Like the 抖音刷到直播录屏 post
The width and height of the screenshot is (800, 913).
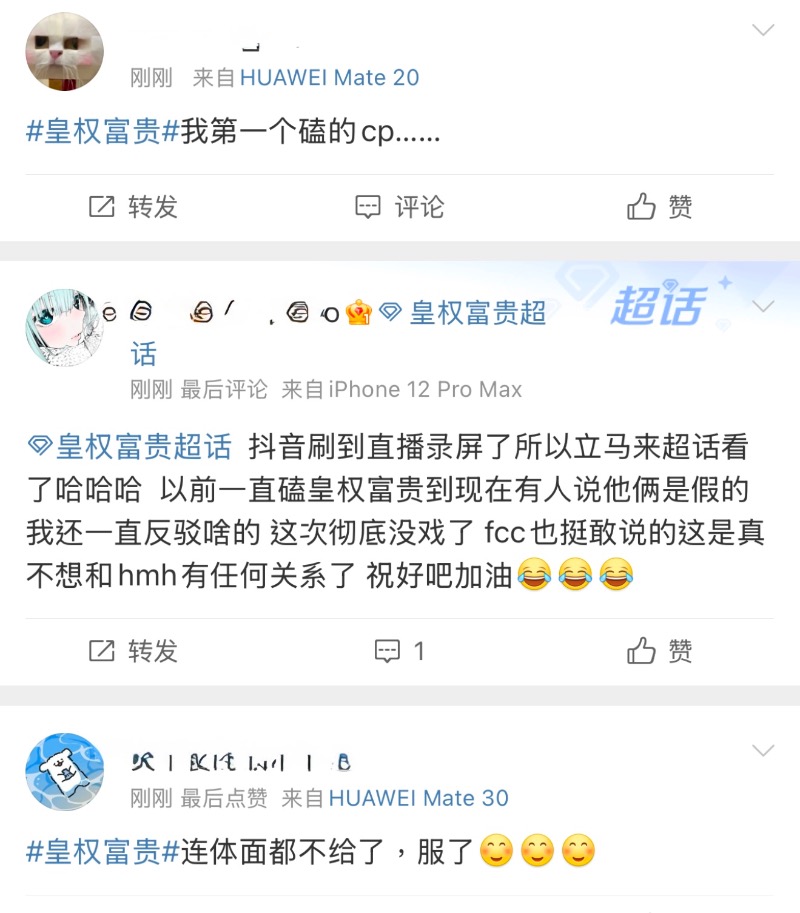click(659, 651)
